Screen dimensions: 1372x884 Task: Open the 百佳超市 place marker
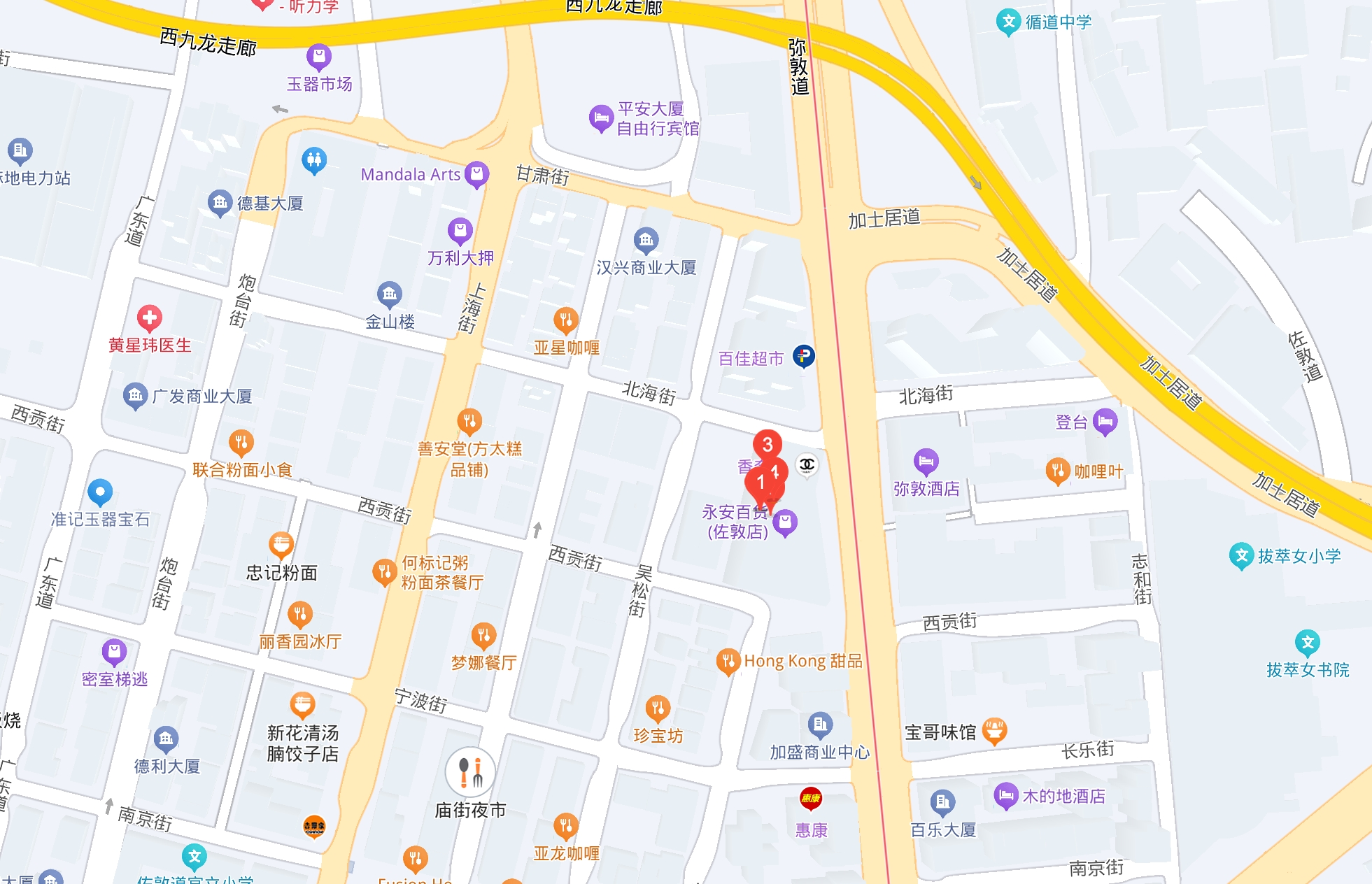(x=804, y=357)
